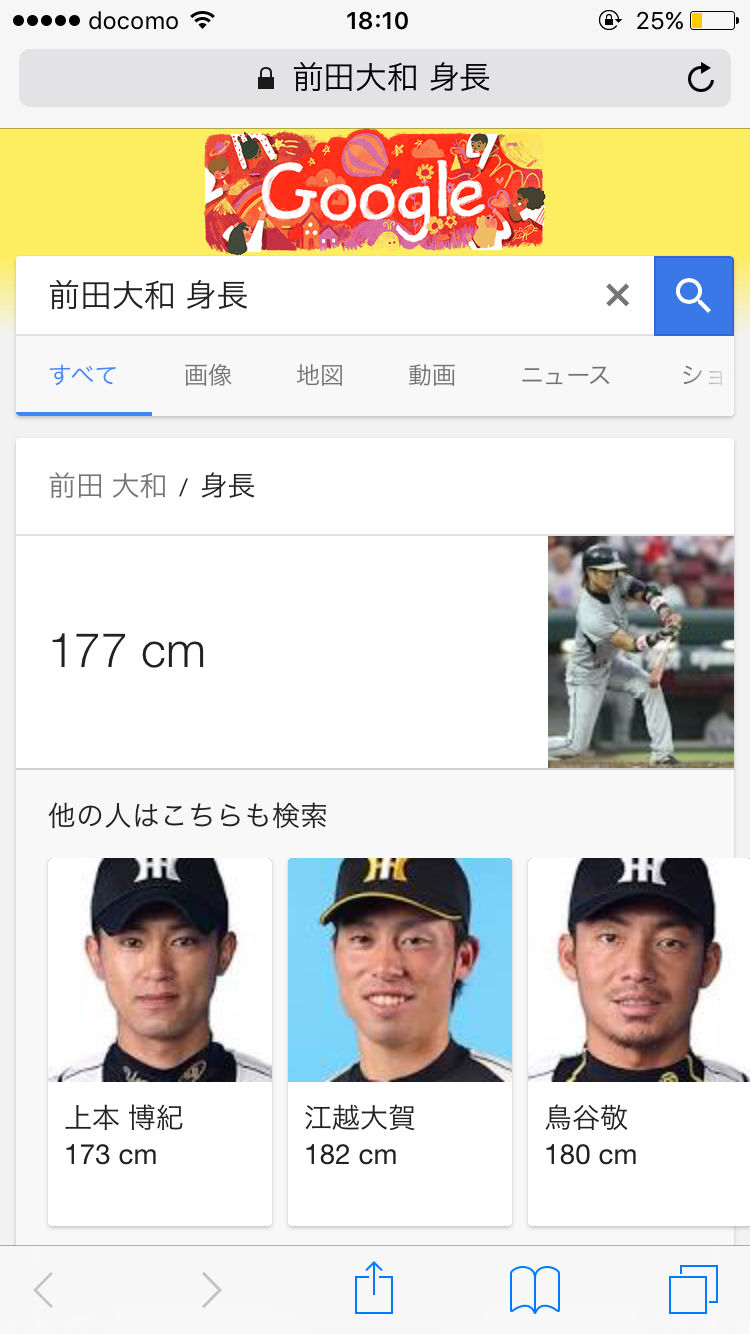Viewport: 750px width, 1334px height.
Task: Show open Safari tabs
Action: [x=694, y=1290]
